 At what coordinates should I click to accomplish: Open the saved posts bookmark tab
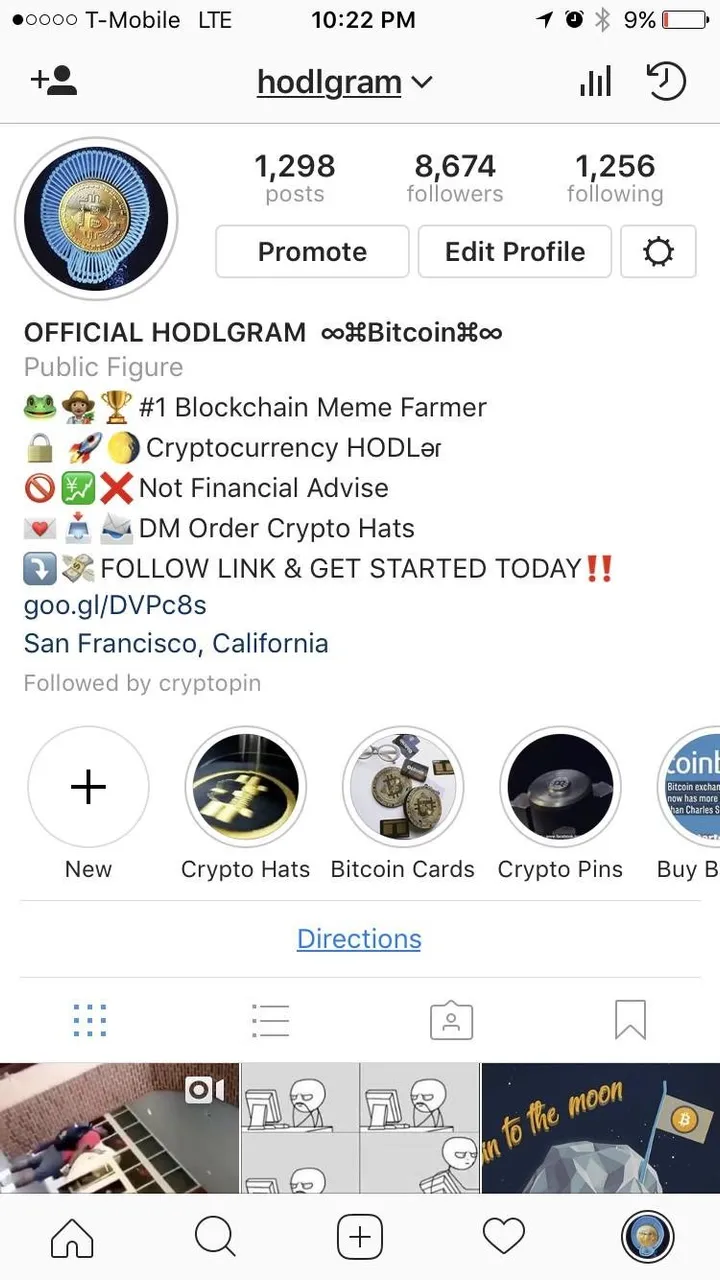[x=630, y=1020]
